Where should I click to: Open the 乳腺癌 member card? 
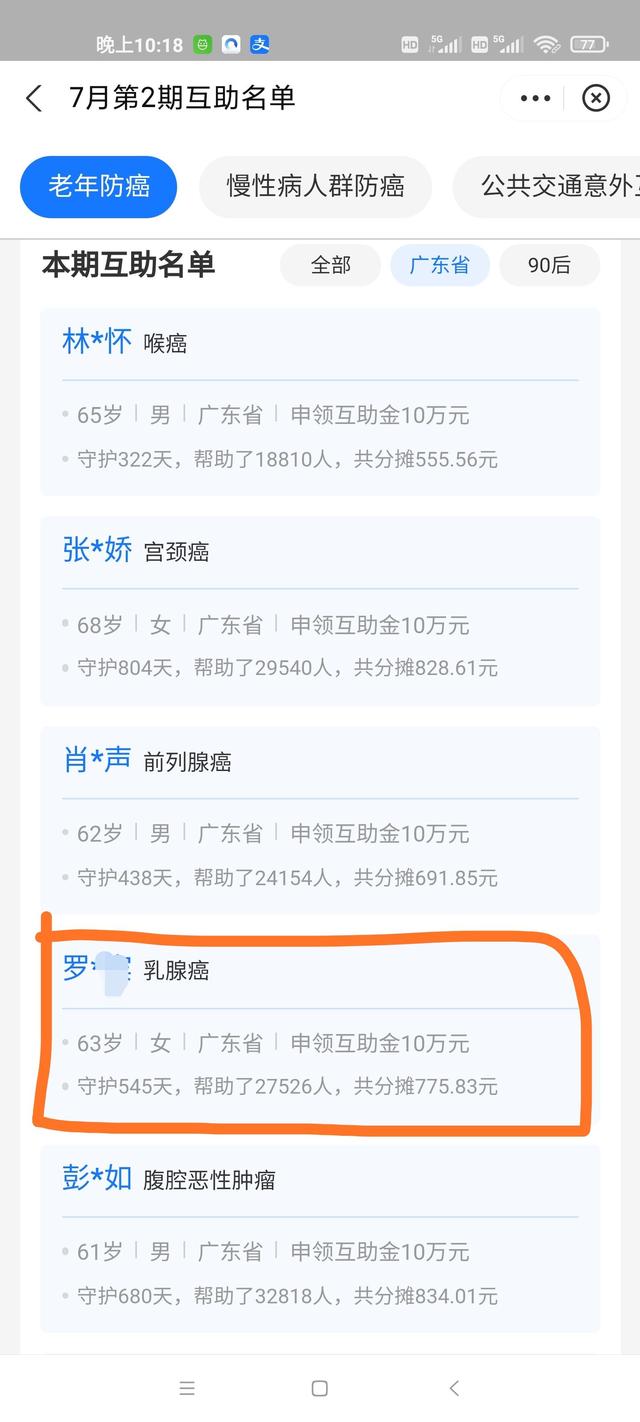tap(320, 1029)
